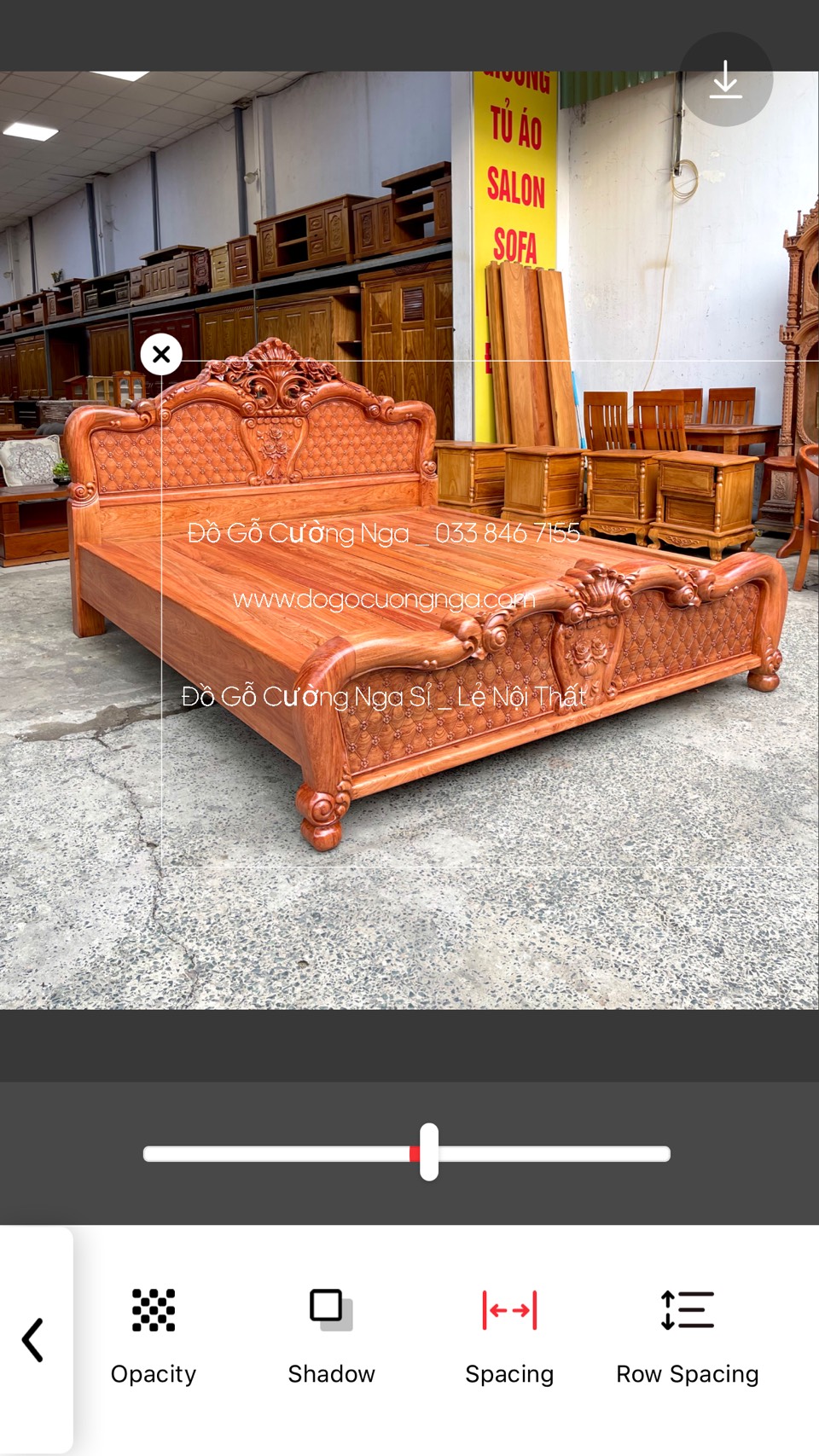Go back with the left chevron

tap(34, 1339)
